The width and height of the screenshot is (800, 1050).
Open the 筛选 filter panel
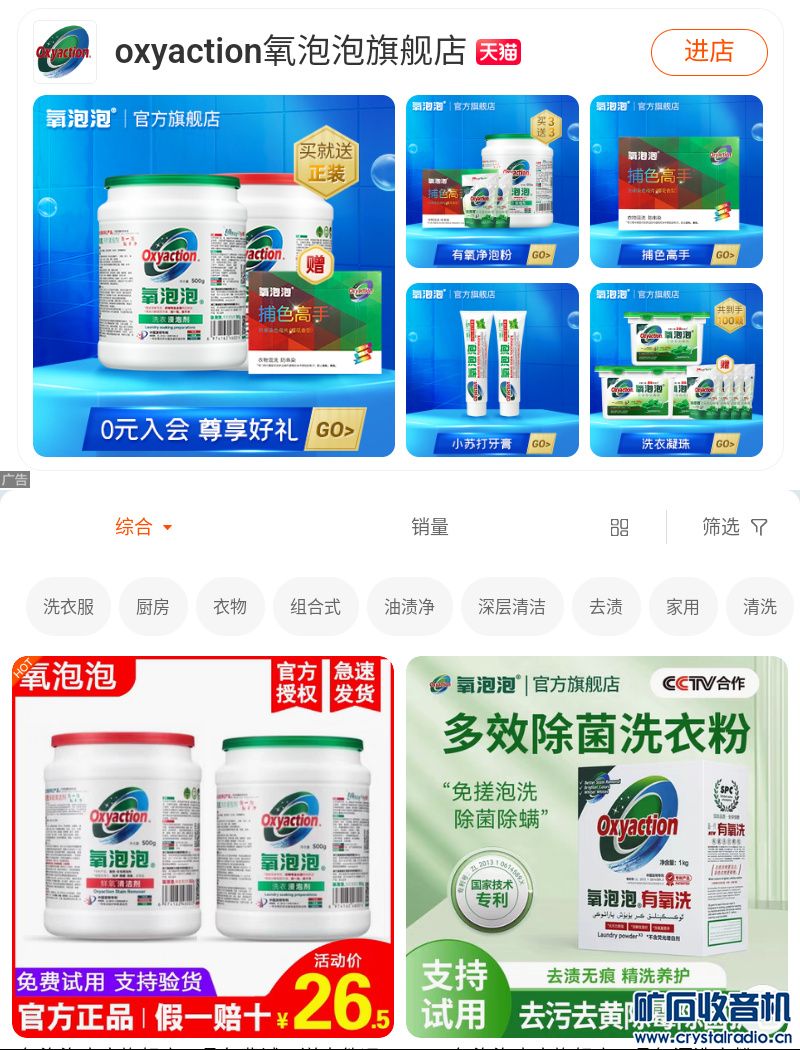point(733,527)
